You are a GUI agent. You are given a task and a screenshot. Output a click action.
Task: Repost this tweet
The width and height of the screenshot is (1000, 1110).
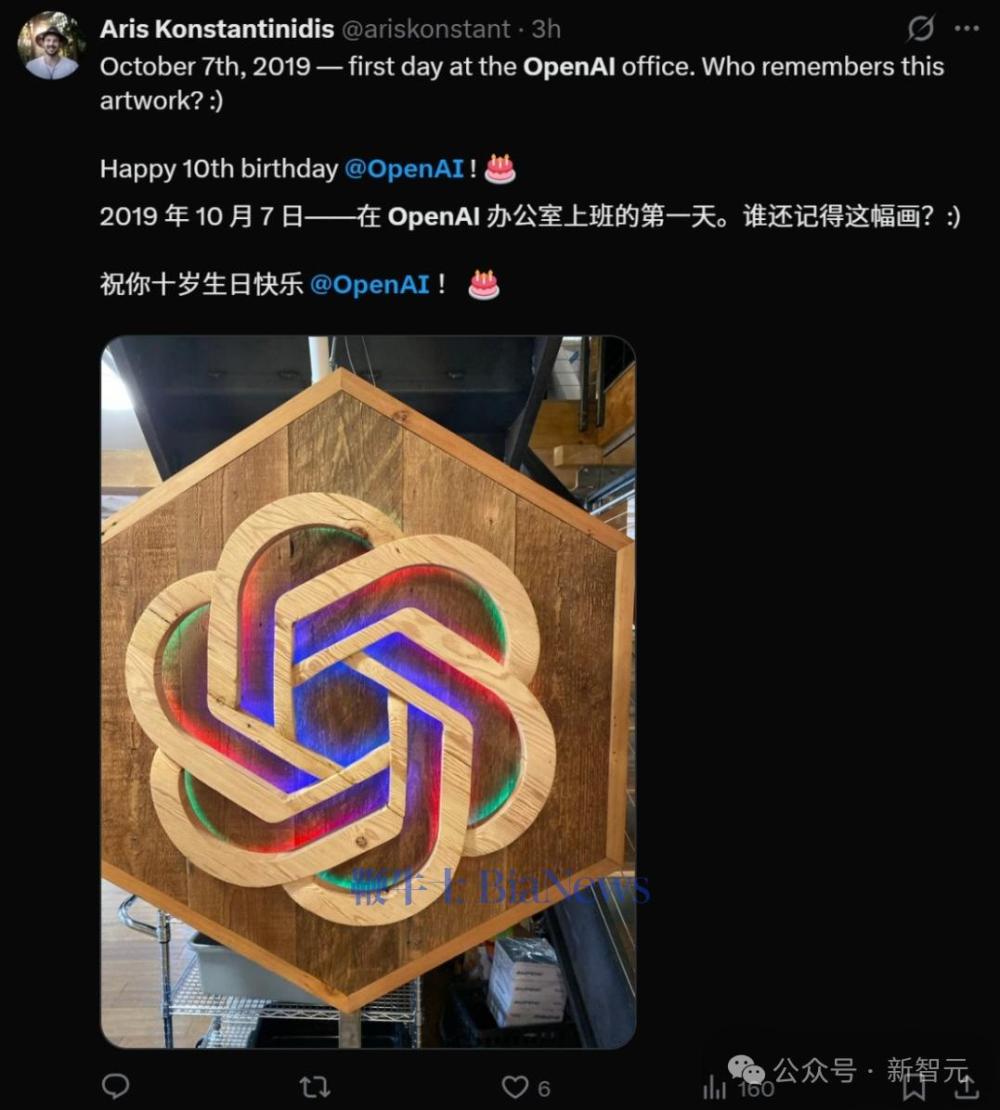click(x=315, y=1086)
